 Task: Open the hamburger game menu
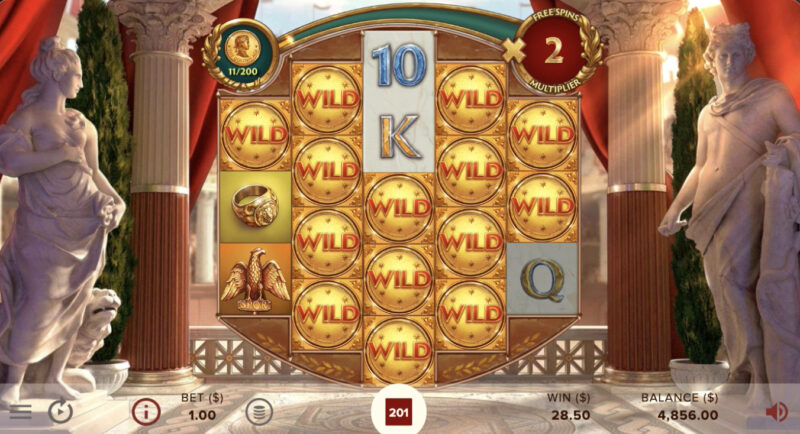point(20,411)
